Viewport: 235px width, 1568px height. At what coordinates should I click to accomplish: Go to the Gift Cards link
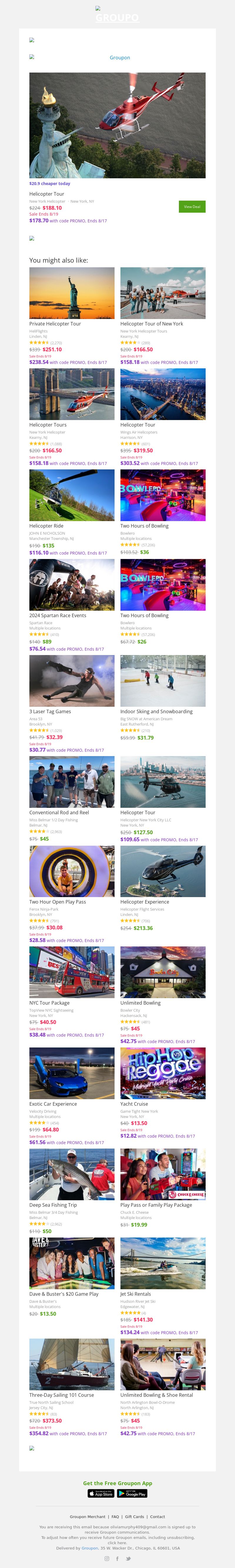coord(135,1517)
